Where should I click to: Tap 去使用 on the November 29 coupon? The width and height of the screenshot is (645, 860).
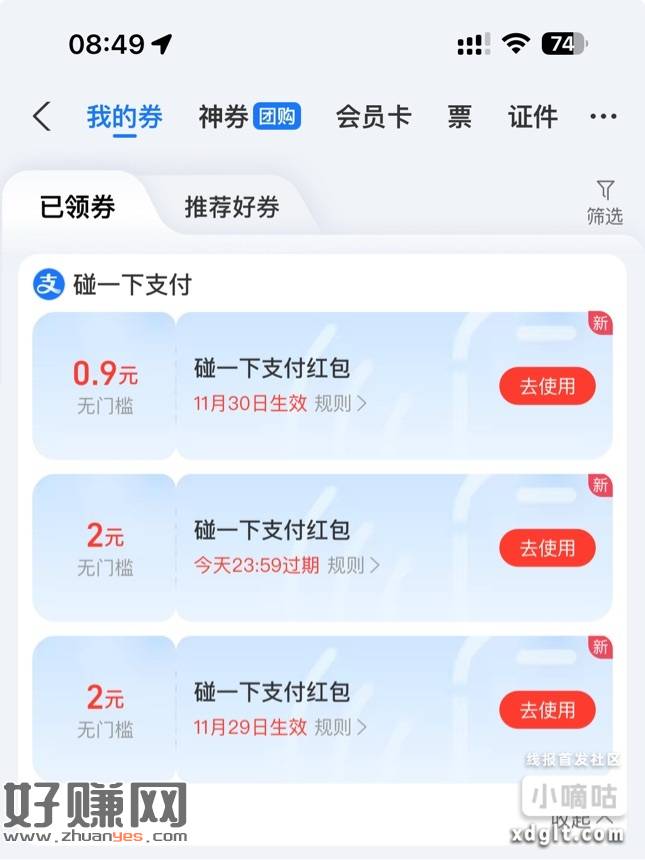547,710
